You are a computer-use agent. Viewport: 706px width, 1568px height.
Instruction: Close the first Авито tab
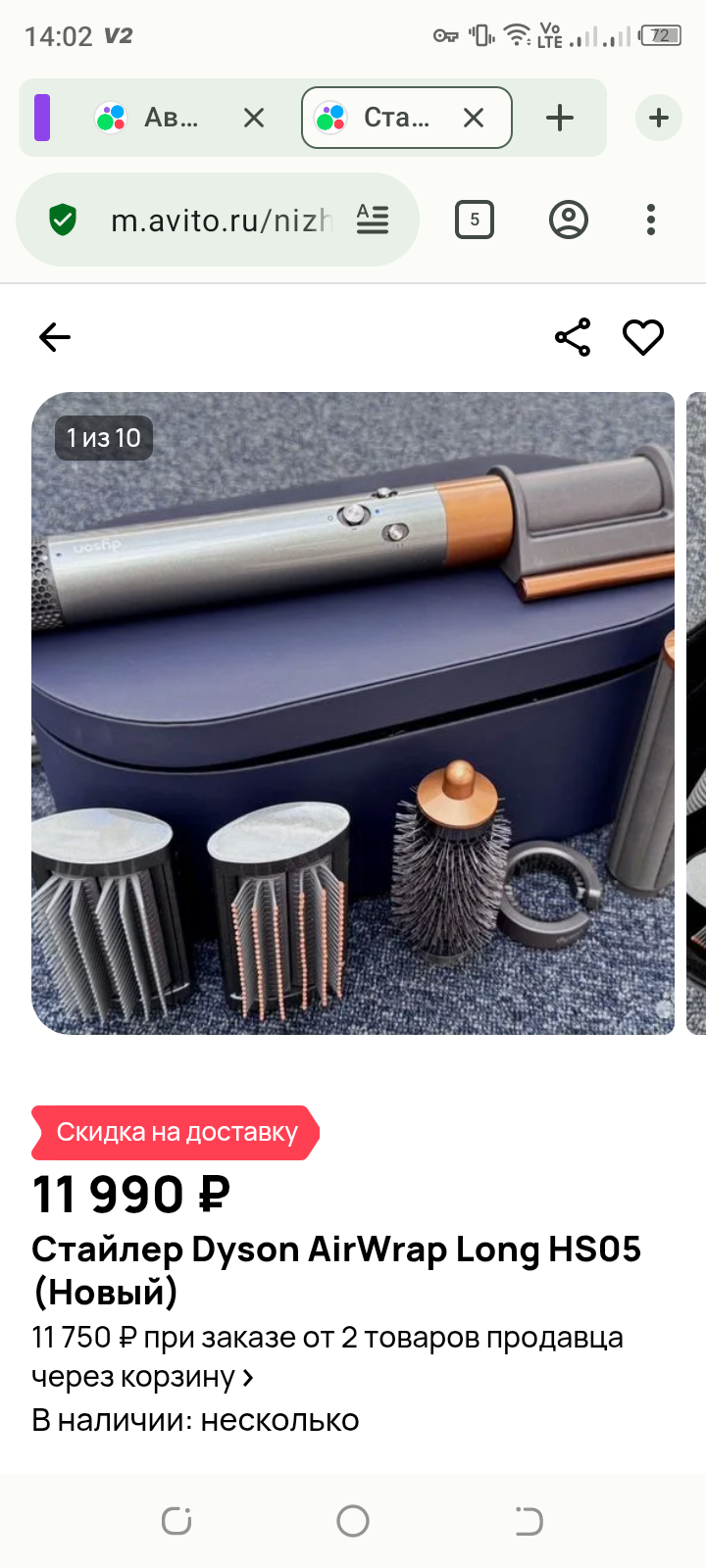[254, 118]
